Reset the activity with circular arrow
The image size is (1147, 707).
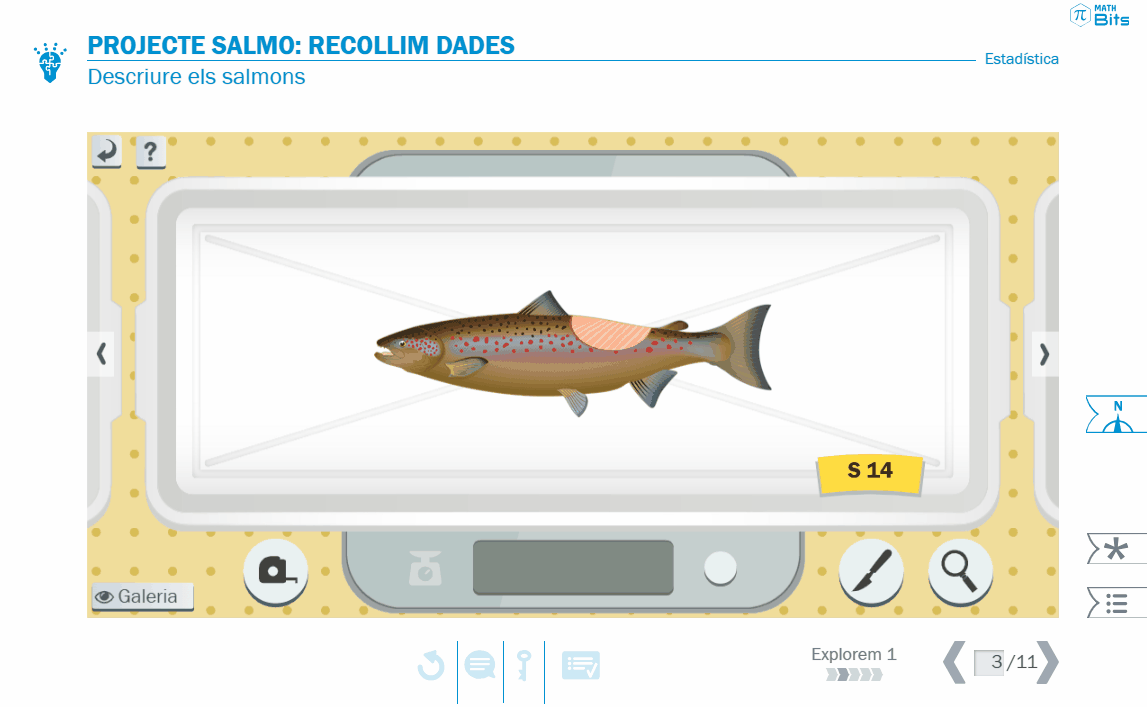pos(431,665)
